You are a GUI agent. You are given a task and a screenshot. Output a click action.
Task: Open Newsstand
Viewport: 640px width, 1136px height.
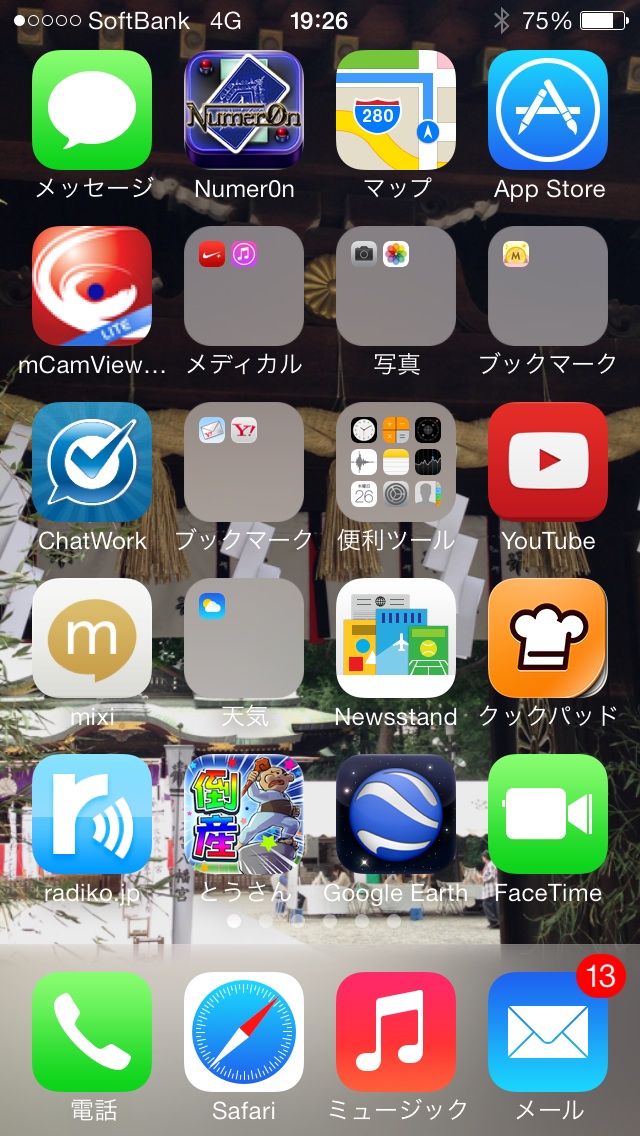[396, 638]
